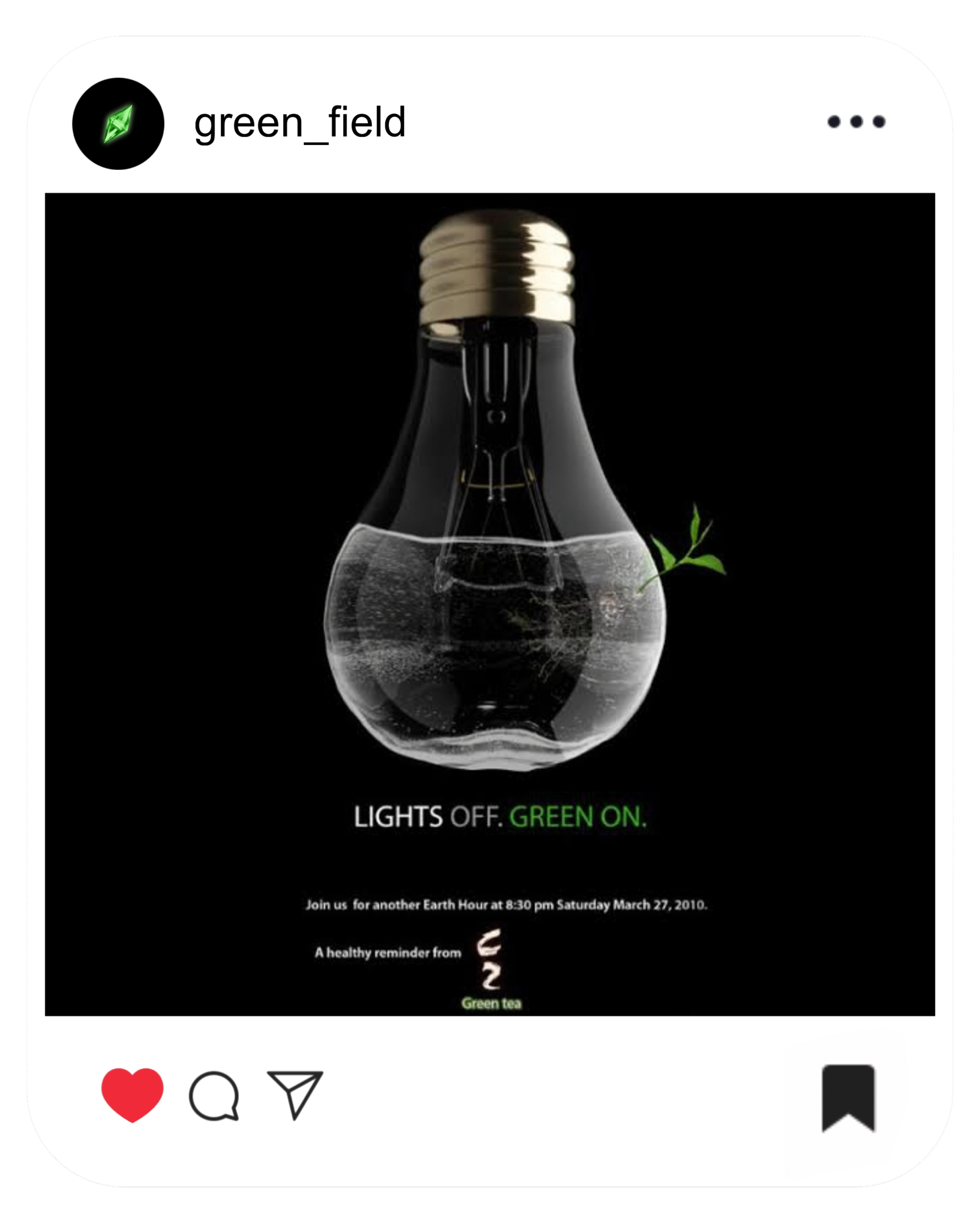Open the post's three-dot overflow menu

pos(856,122)
